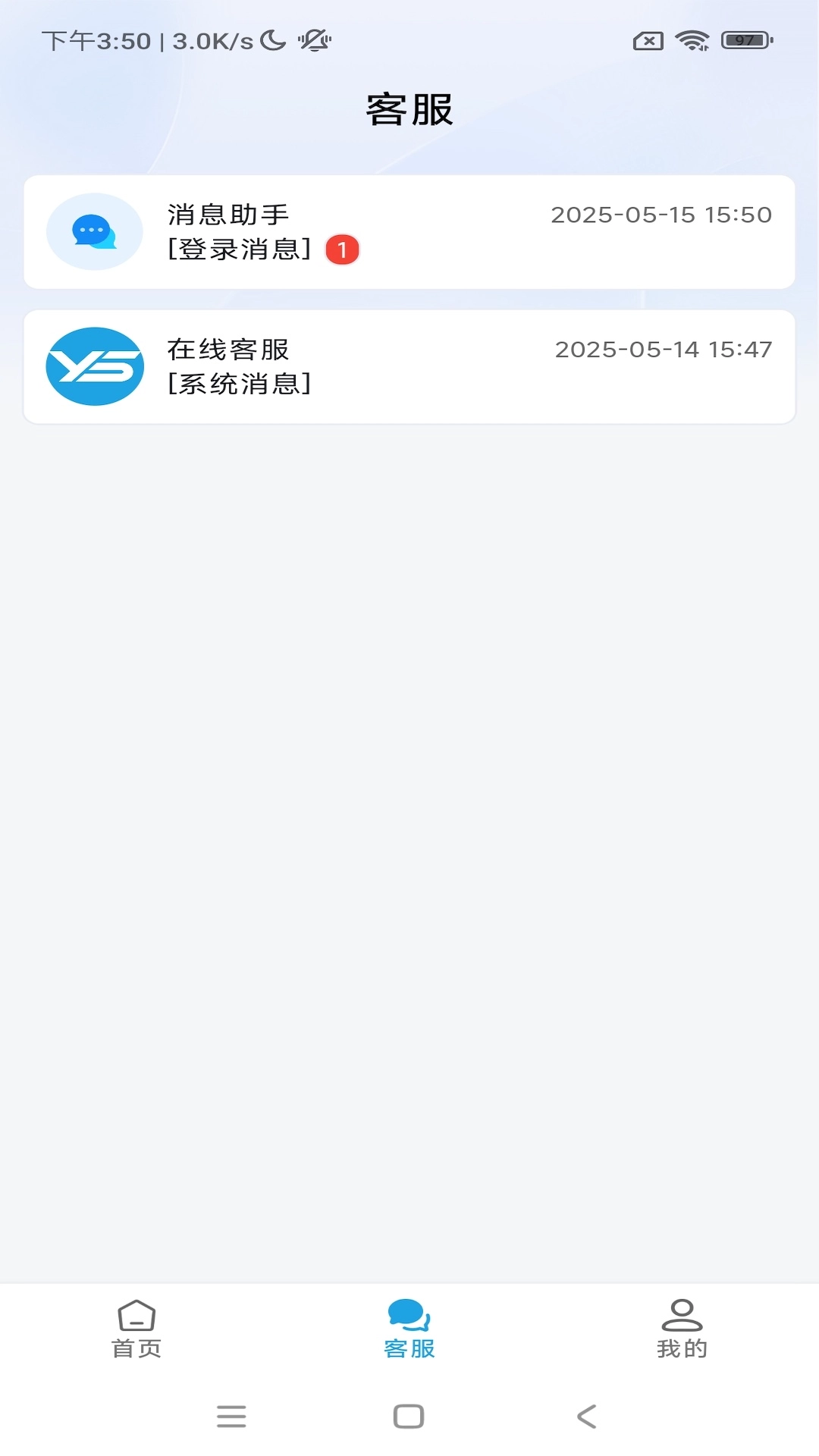This screenshot has width=819, height=1456.
Task: Tap the Wi-Fi status bar icon
Action: click(x=692, y=42)
